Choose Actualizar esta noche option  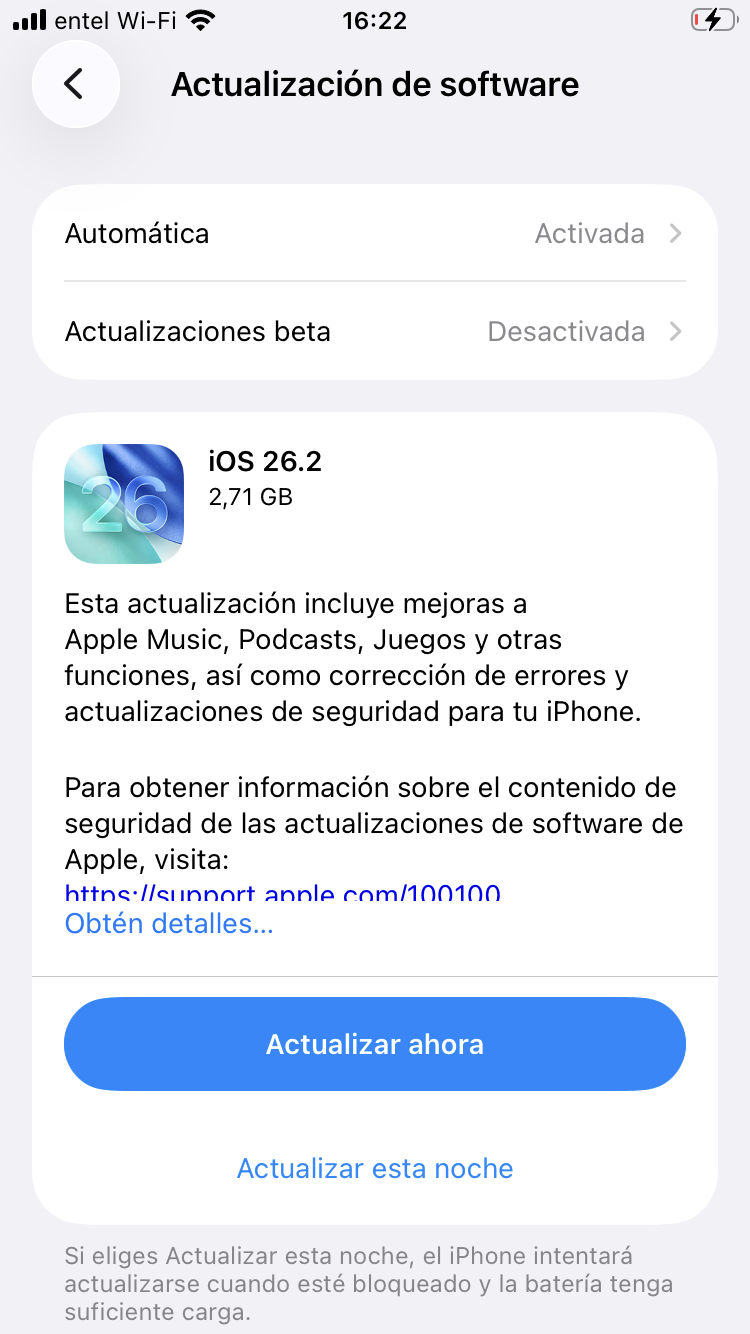375,1167
